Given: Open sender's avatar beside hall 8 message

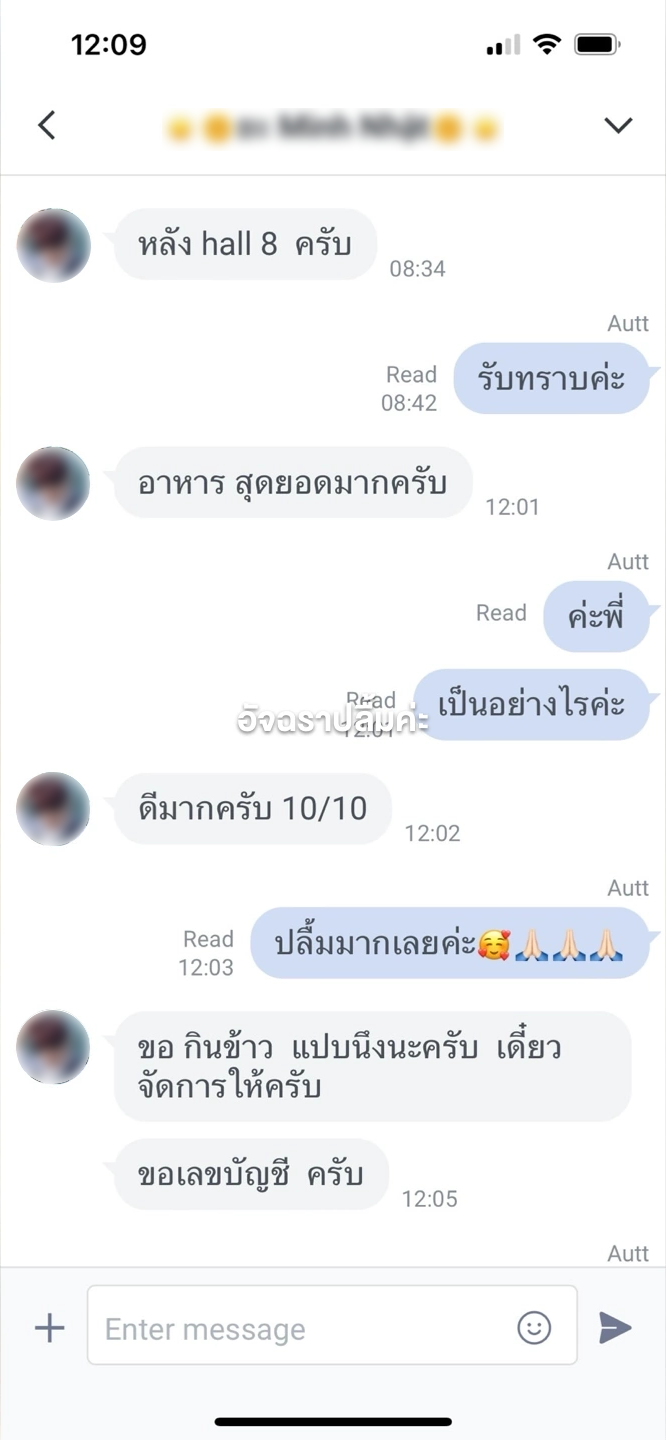Looking at the screenshot, I should point(54,245).
